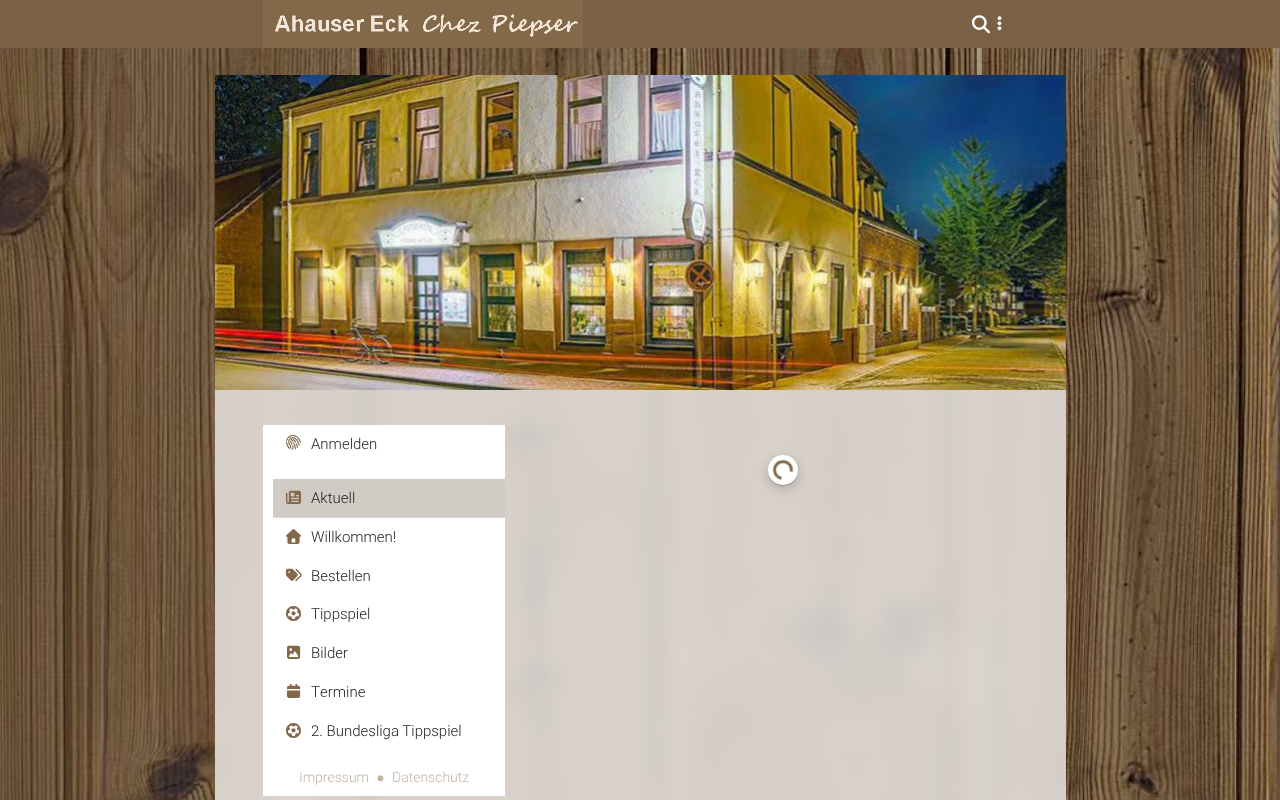Select the Aktuell menu item
The height and width of the screenshot is (800, 1280).
pyautogui.click(x=333, y=498)
